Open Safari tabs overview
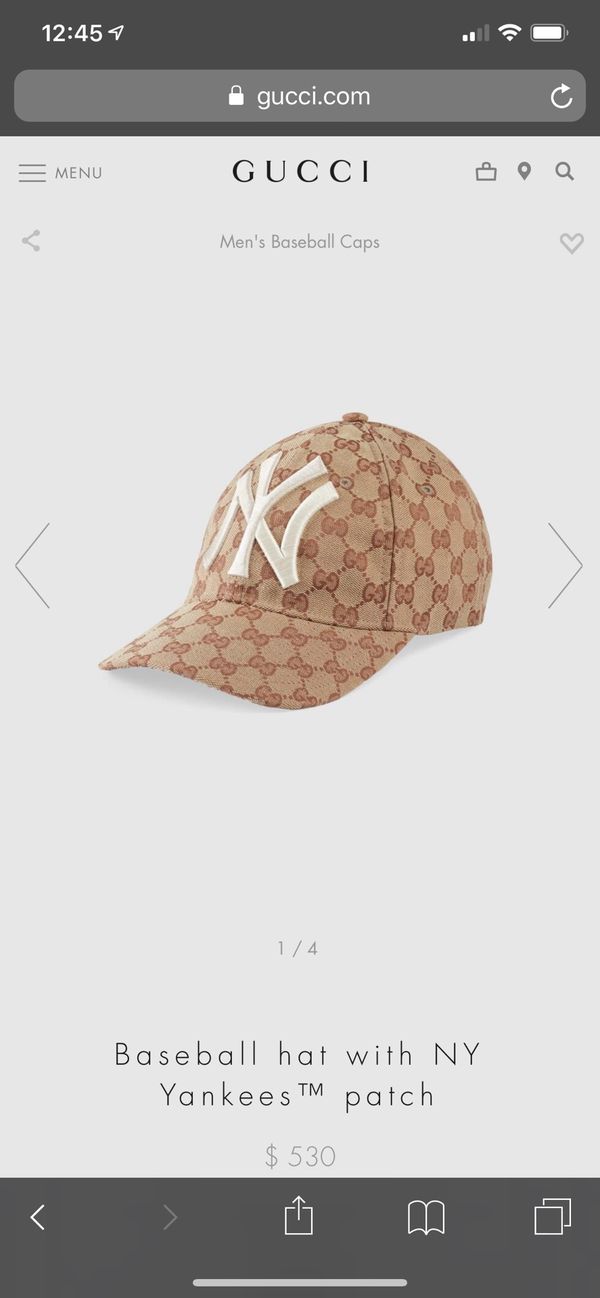Viewport: 600px width, 1298px height. point(553,1217)
